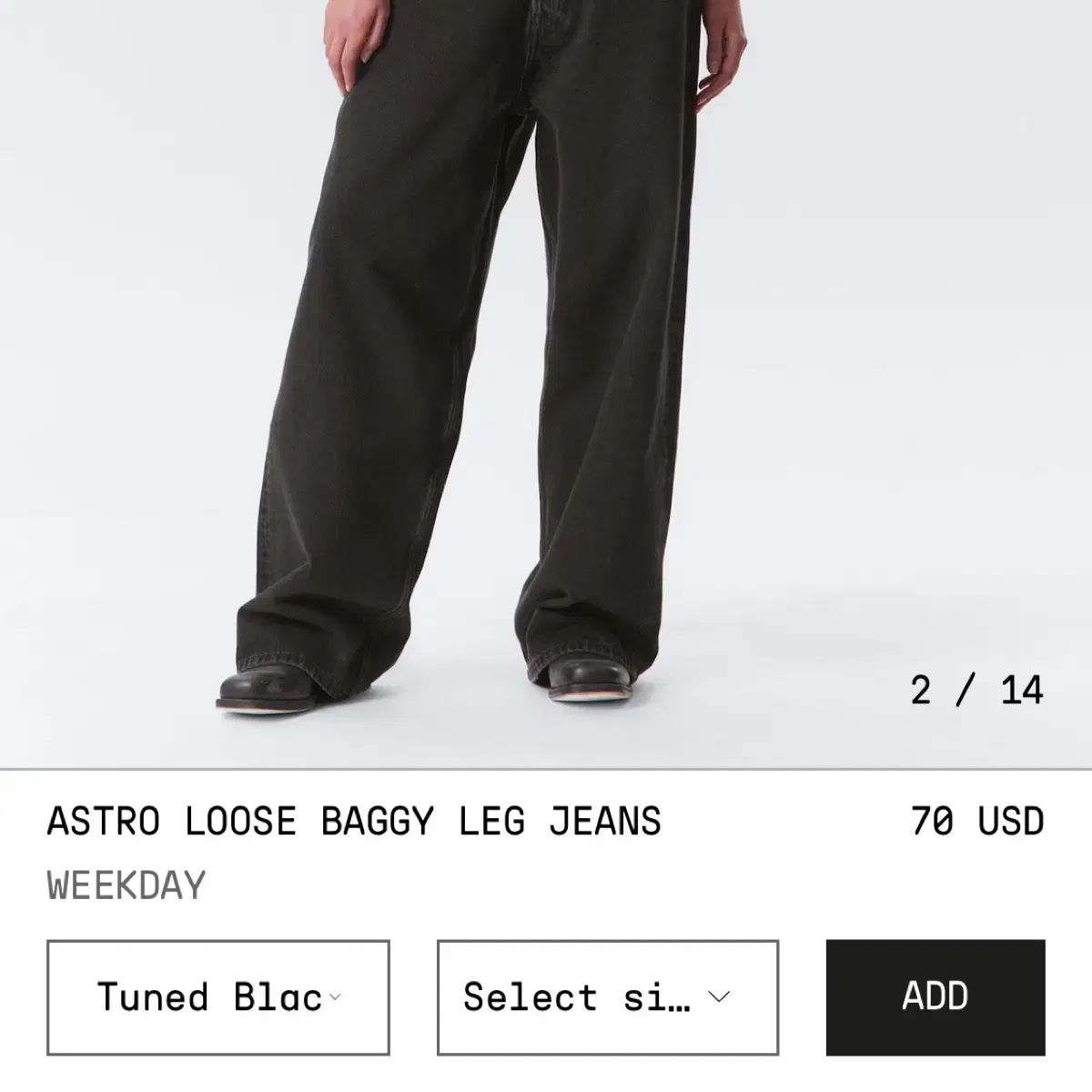Expand the Select size dropdown
Viewport: 1092px width, 1092px height.
coord(608,997)
